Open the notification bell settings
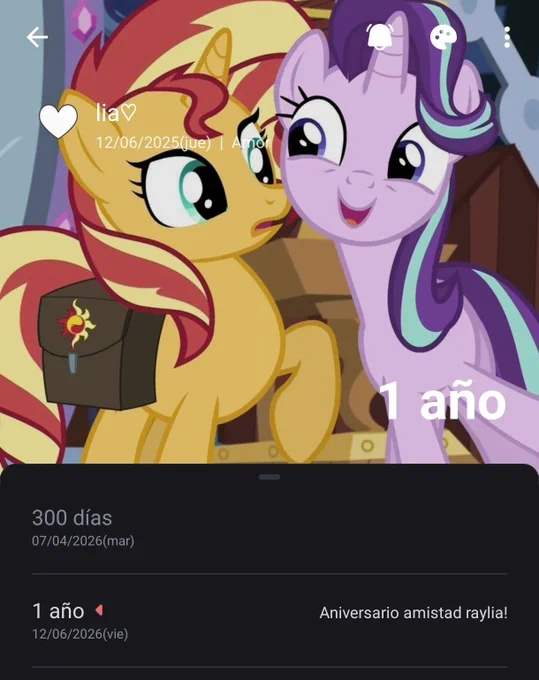 pos(380,37)
